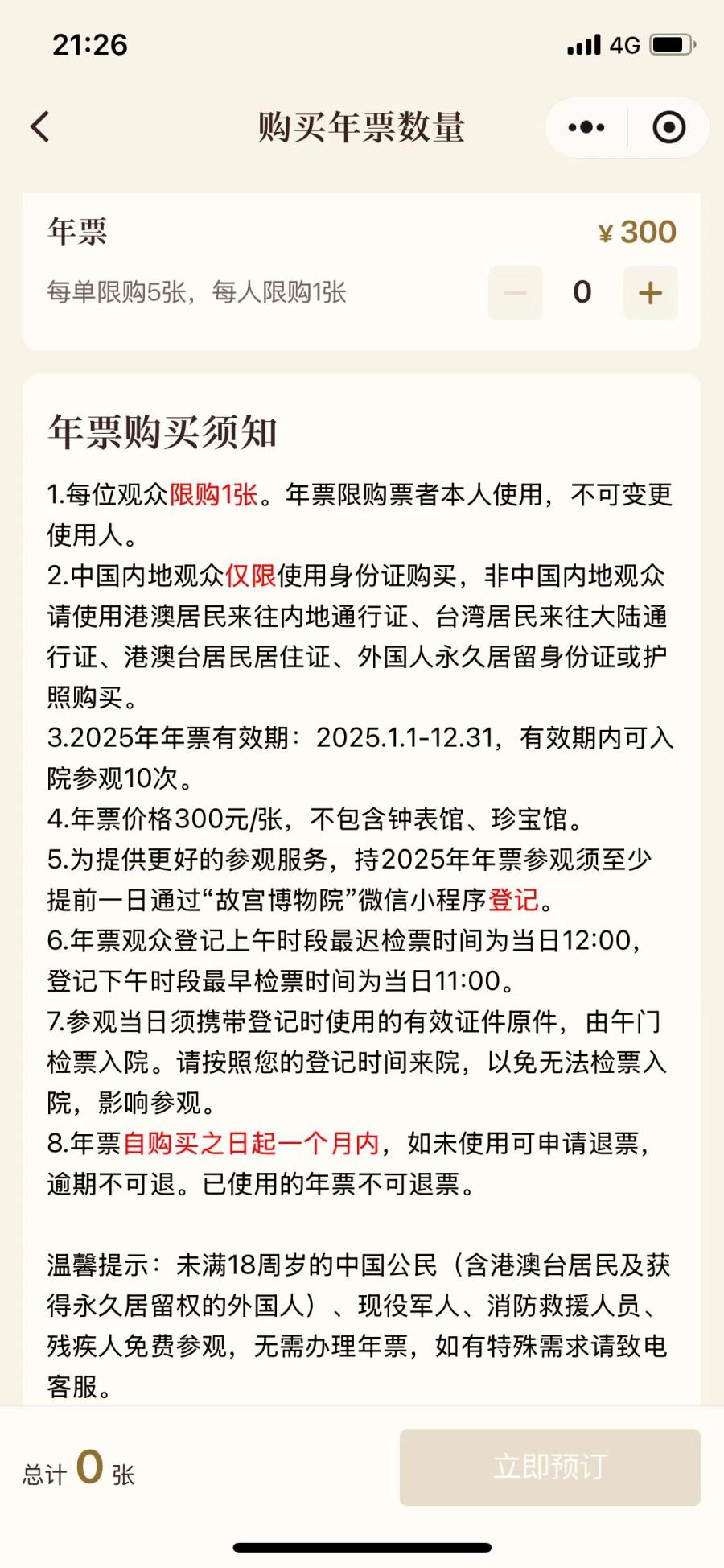The height and width of the screenshot is (1568, 724).
Task: Increase annual ticket quantity with plus
Action: (650, 293)
